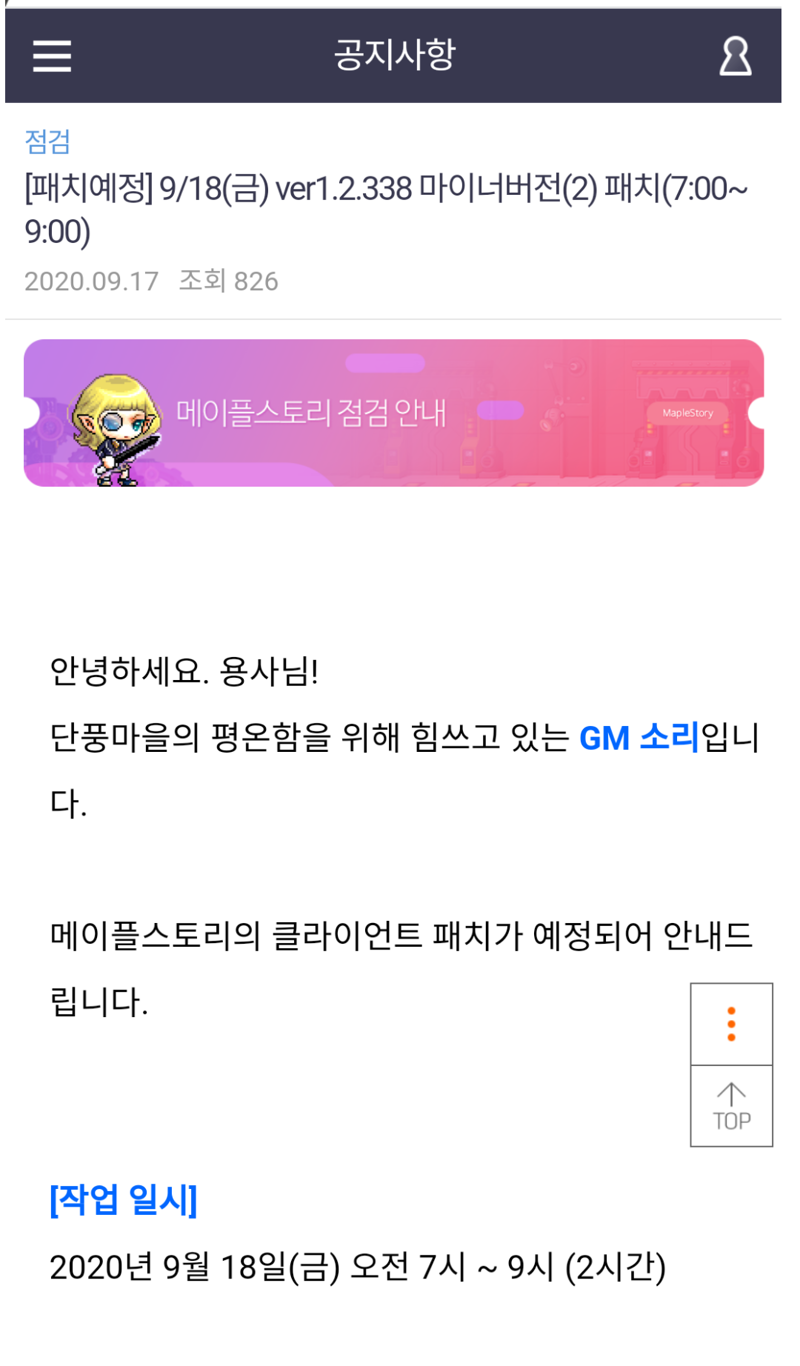This screenshot has width=800, height=1366.
Task: Open the orange three-dot floating menu
Action: click(x=731, y=1024)
